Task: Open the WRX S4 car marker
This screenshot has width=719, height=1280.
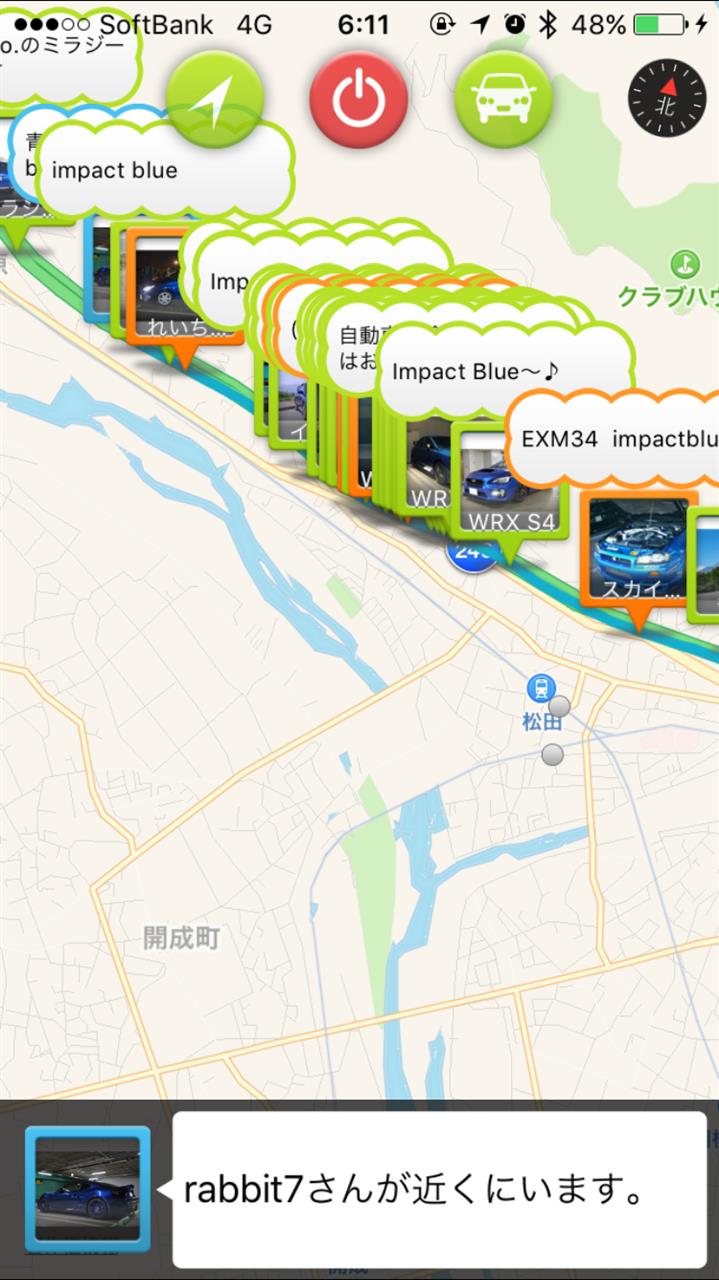Action: point(510,481)
